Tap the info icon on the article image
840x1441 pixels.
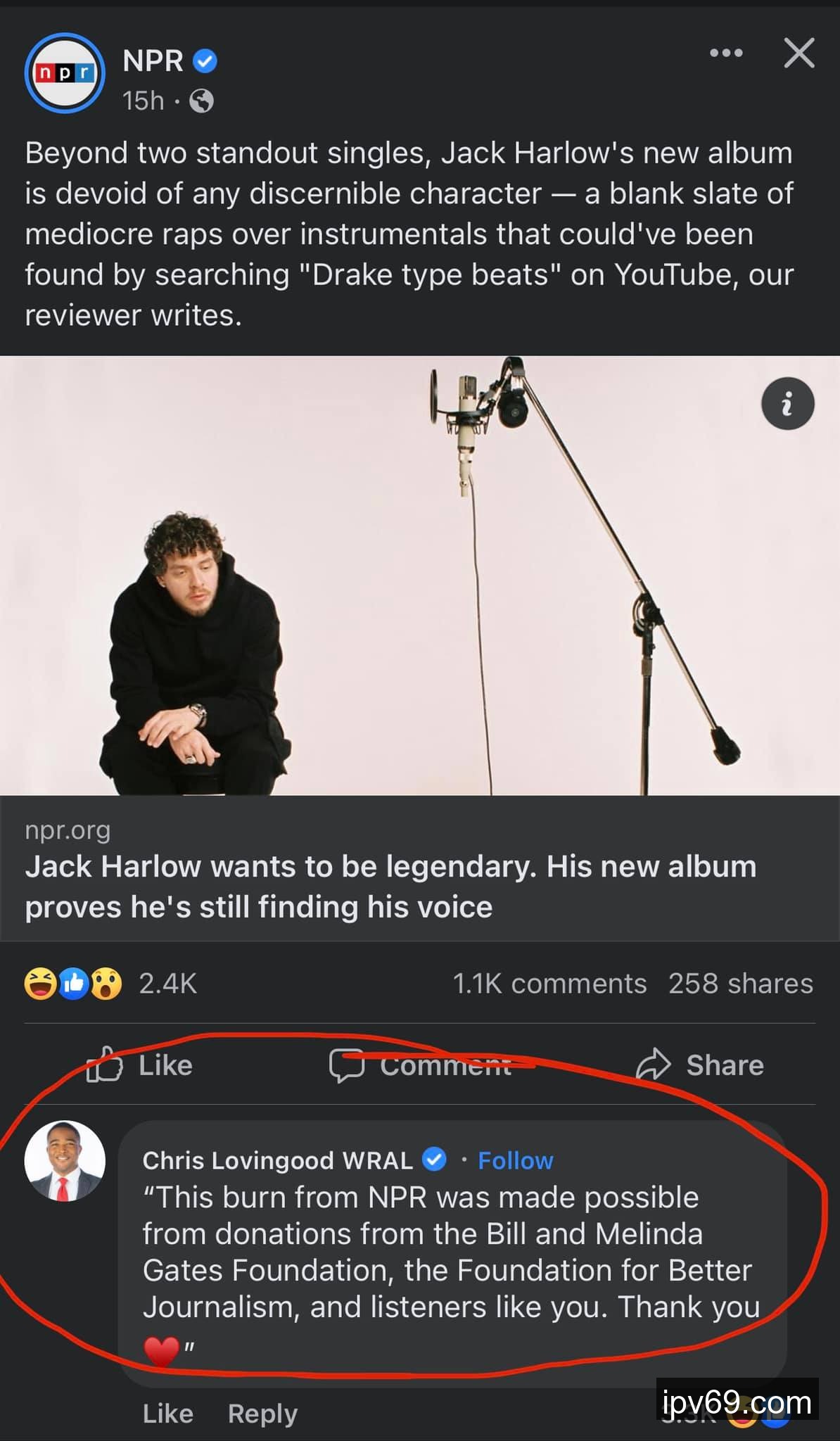pyautogui.click(x=787, y=404)
